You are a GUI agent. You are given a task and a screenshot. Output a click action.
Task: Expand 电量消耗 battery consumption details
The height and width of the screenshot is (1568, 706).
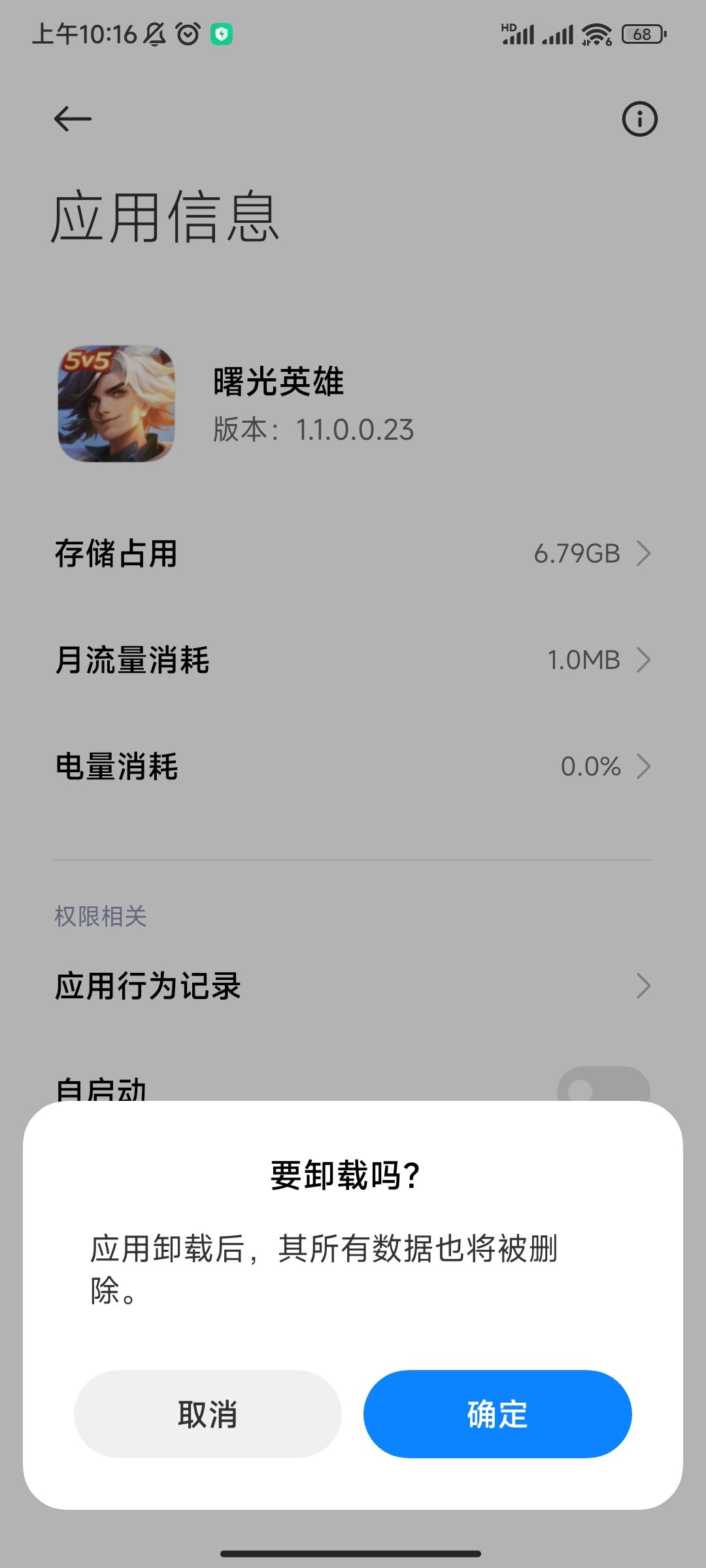pos(353,767)
